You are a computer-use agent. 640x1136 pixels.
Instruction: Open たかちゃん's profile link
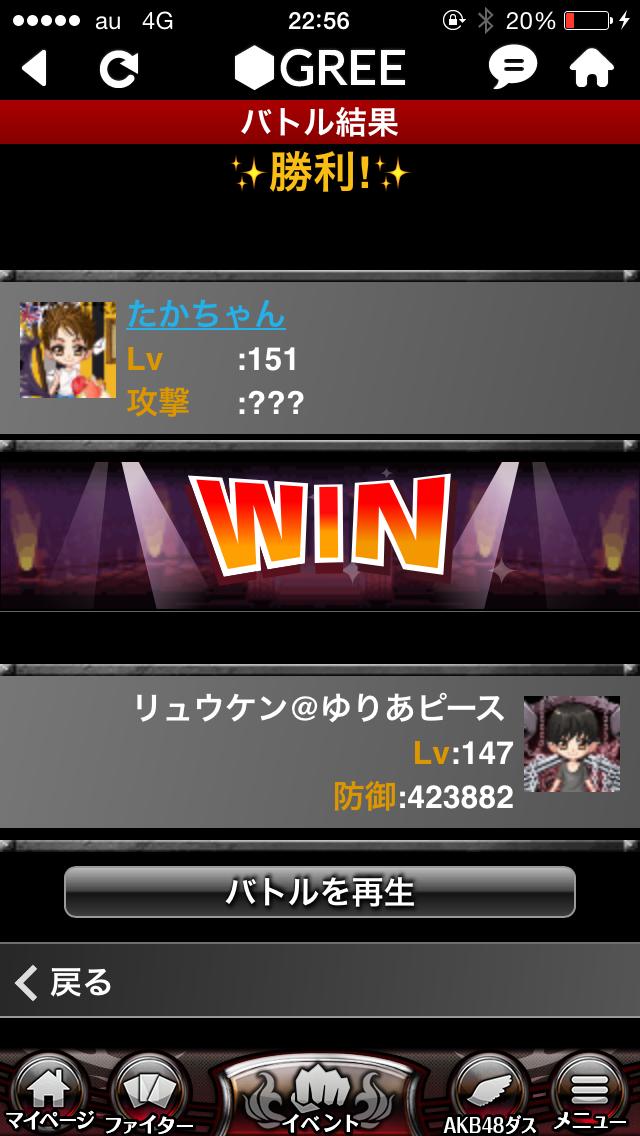[206, 314]
